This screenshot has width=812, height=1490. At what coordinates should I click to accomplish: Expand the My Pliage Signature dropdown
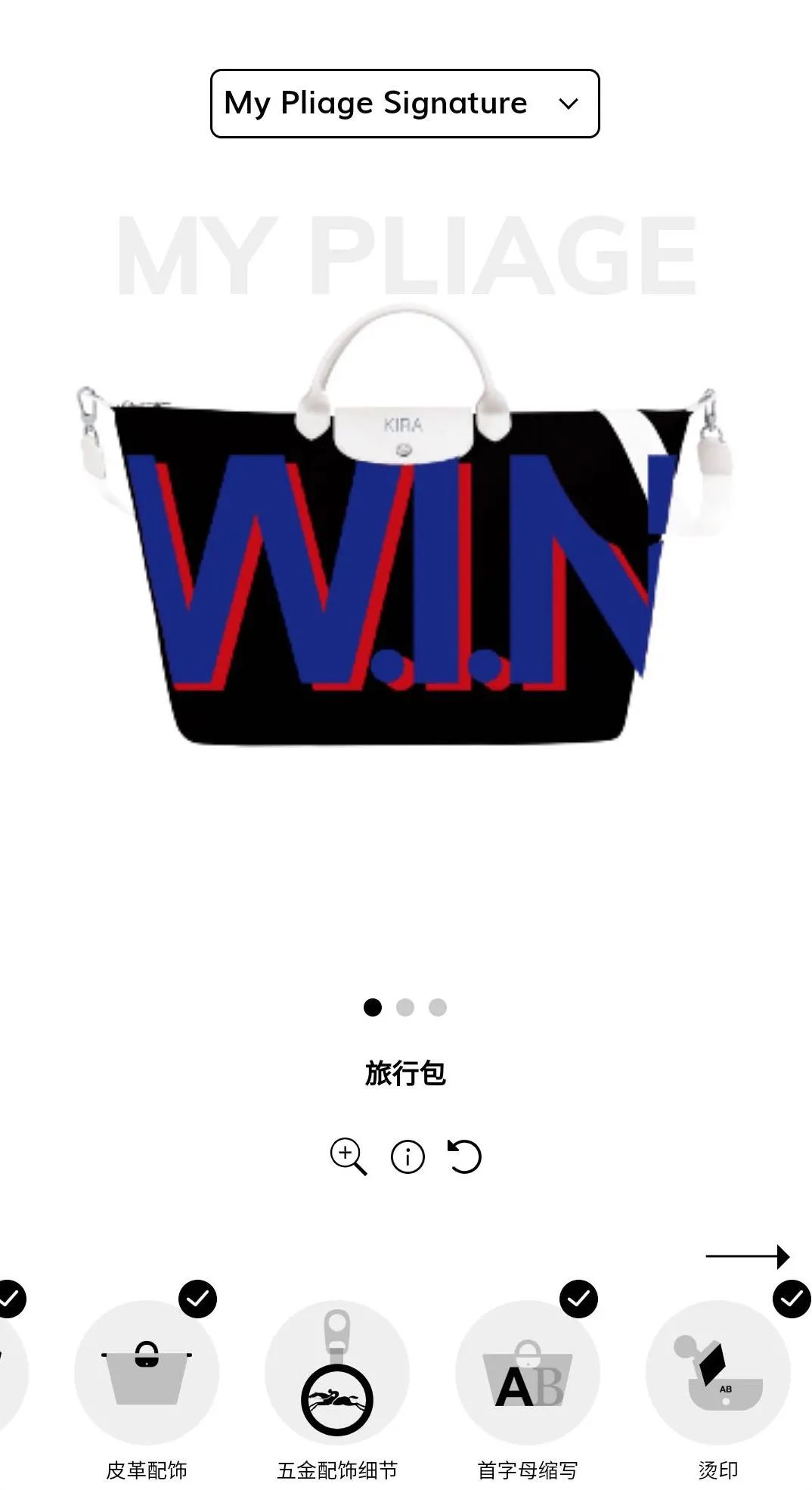point(404,104)
